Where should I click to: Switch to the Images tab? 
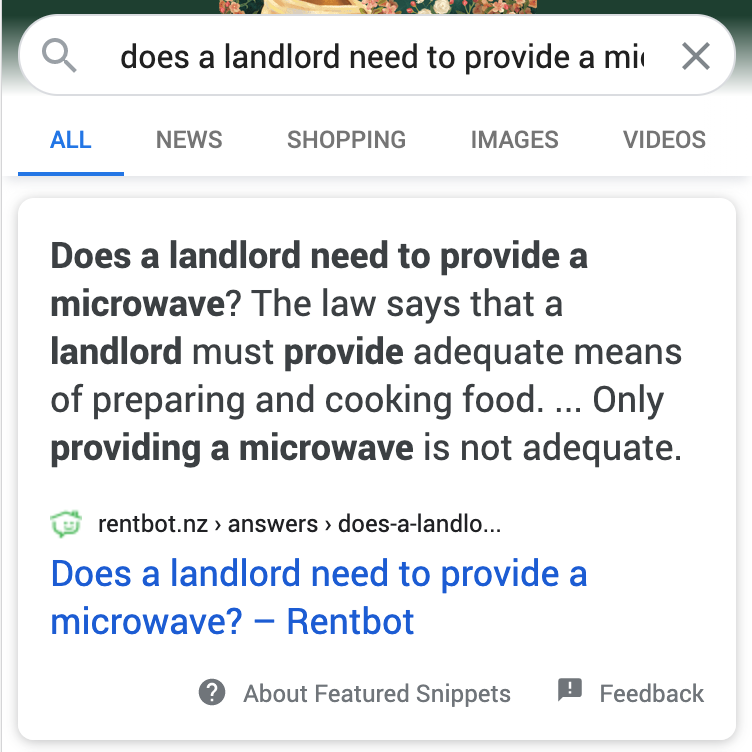514,140
